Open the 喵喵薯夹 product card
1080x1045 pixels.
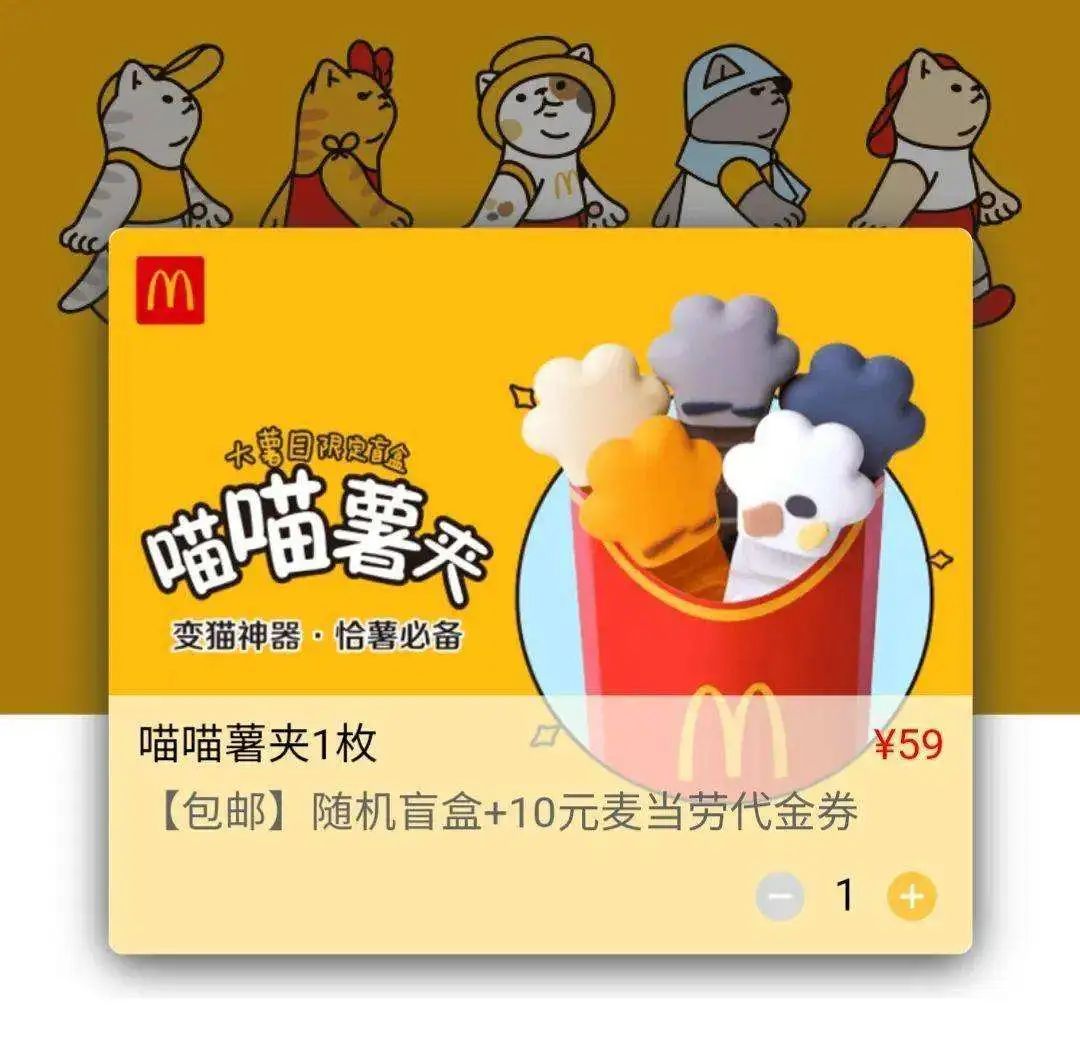click(x=540, y=500)
